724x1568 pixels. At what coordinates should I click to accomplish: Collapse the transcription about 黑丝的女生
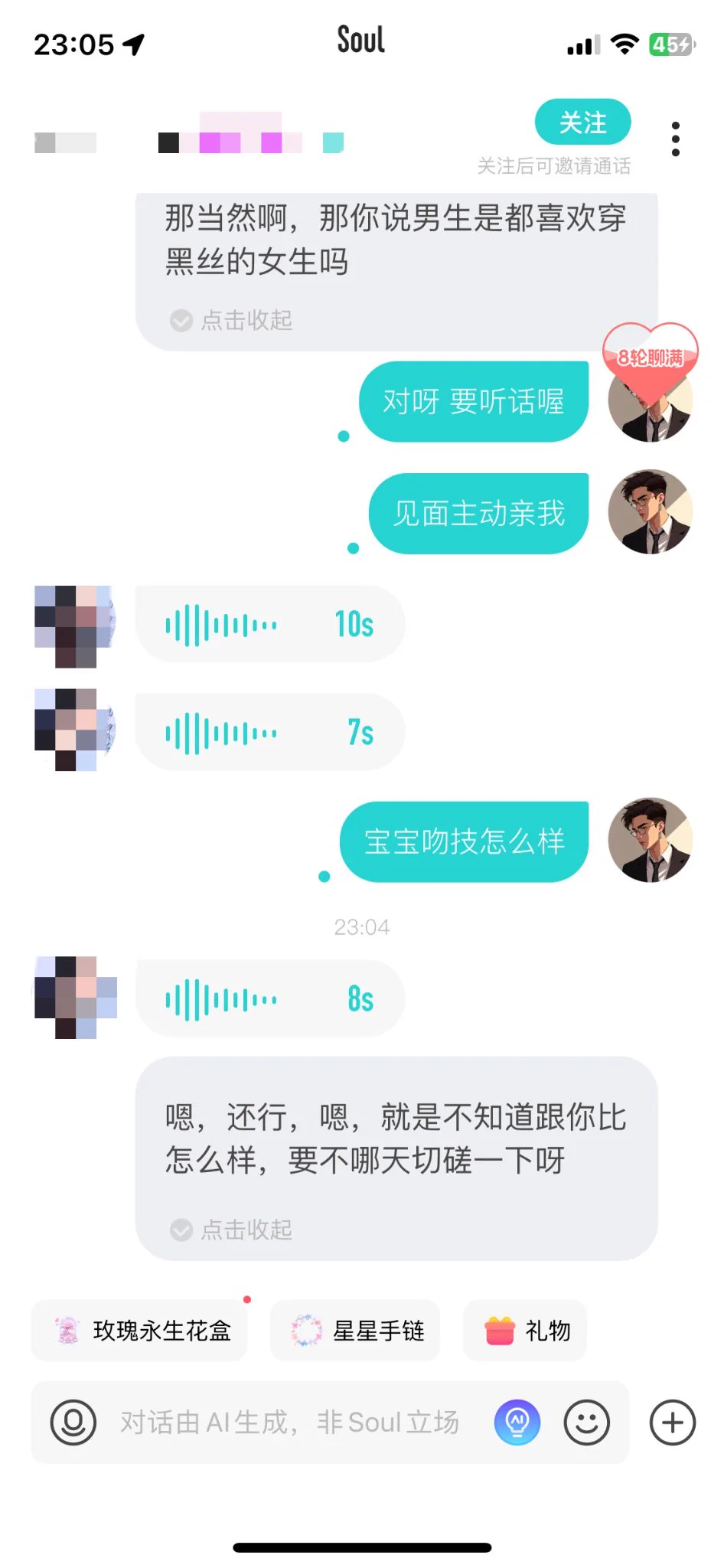pyautogui.click(x=232, y=320)
